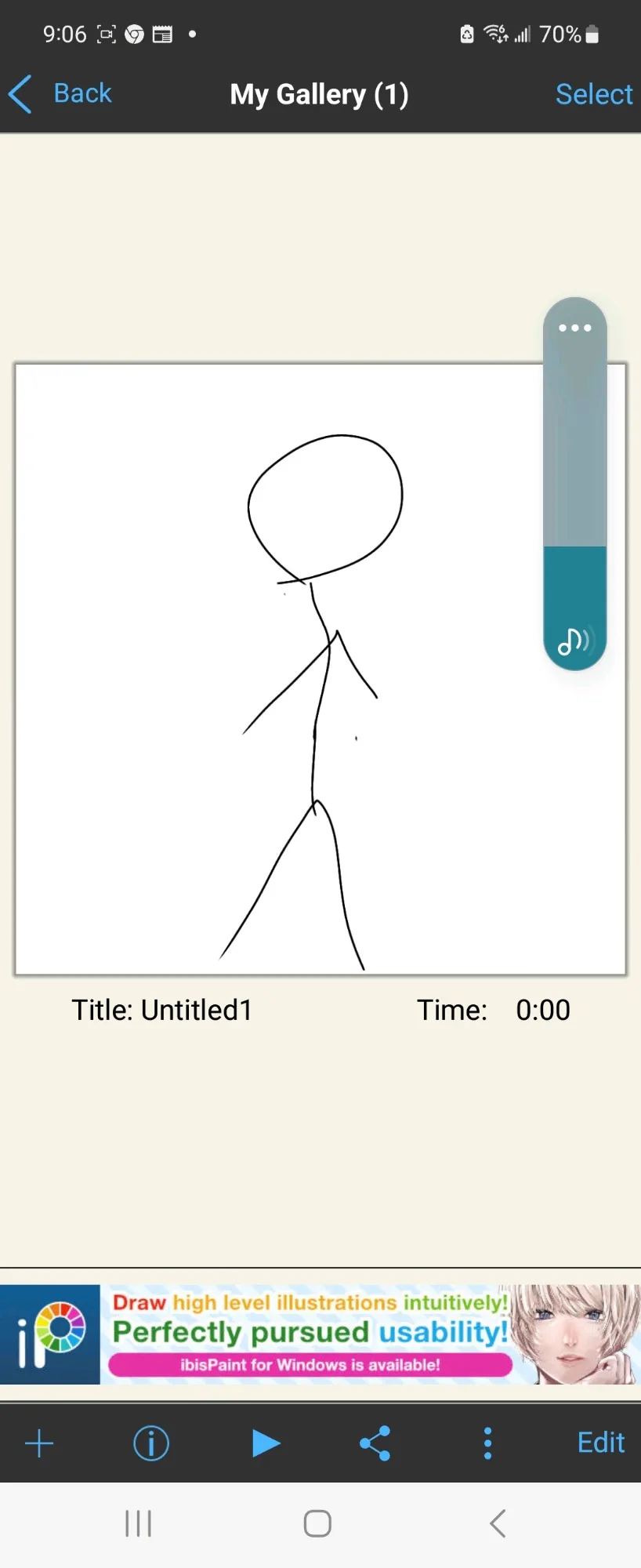Open the artwork info icon

(151, 1443)
